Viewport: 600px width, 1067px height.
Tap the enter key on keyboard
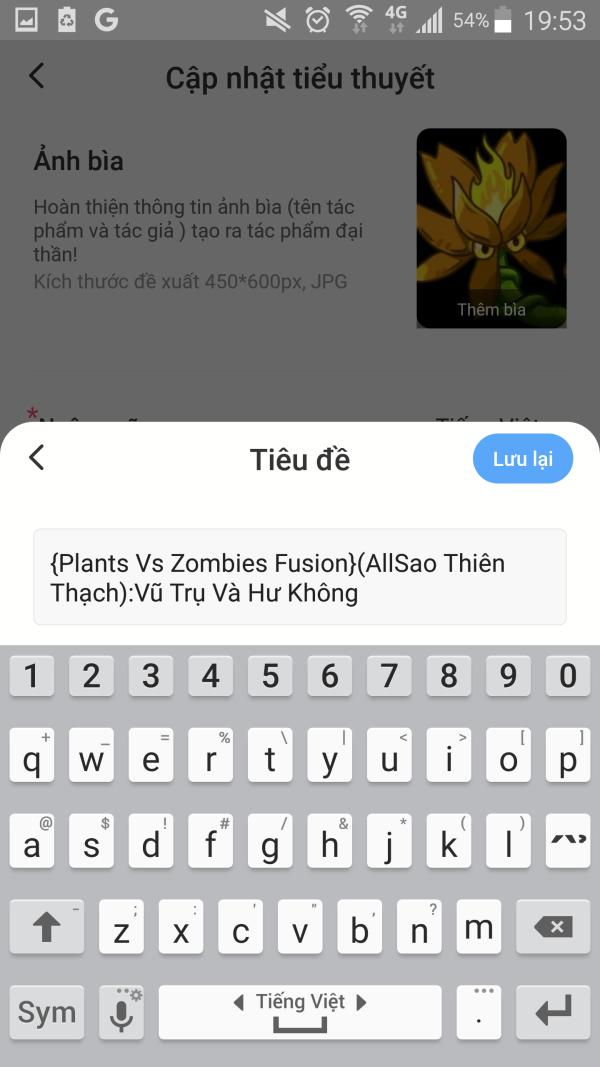coord(553,1012)
